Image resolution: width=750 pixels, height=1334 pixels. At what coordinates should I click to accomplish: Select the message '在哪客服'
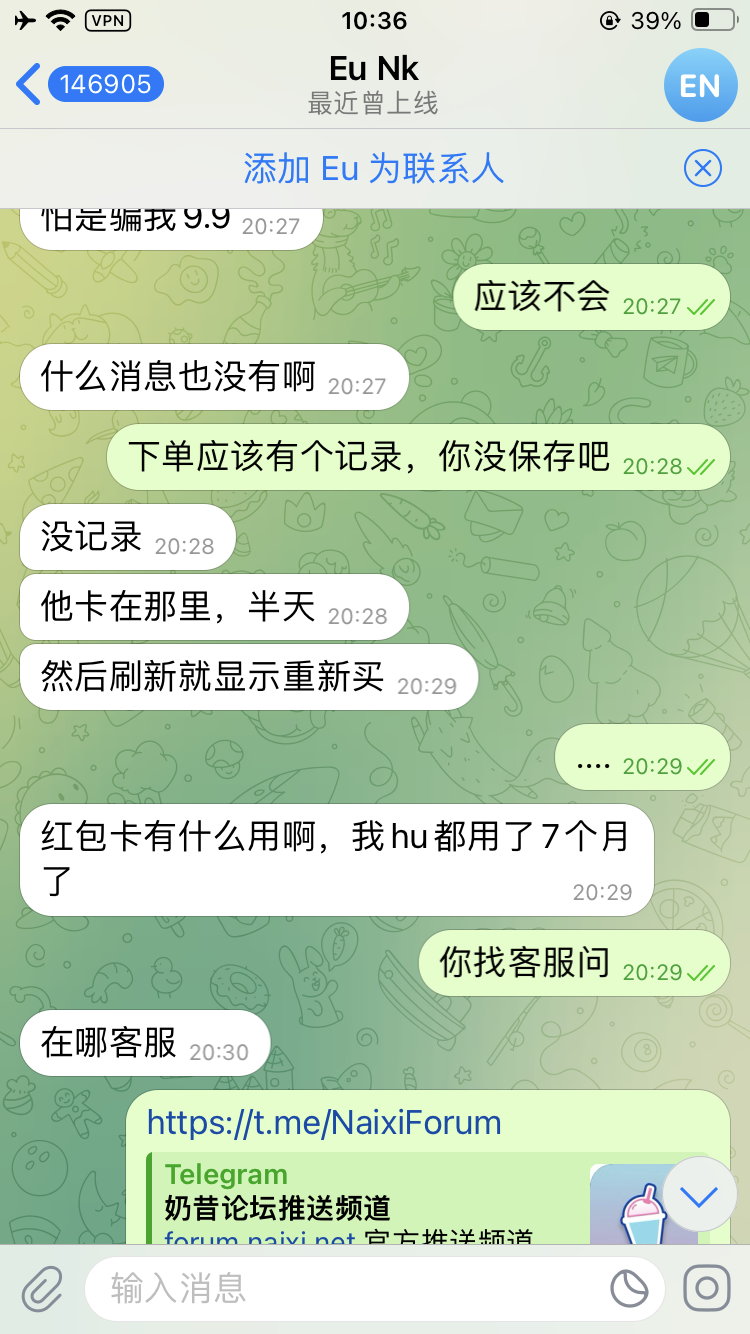click(x=144, y=1042)
